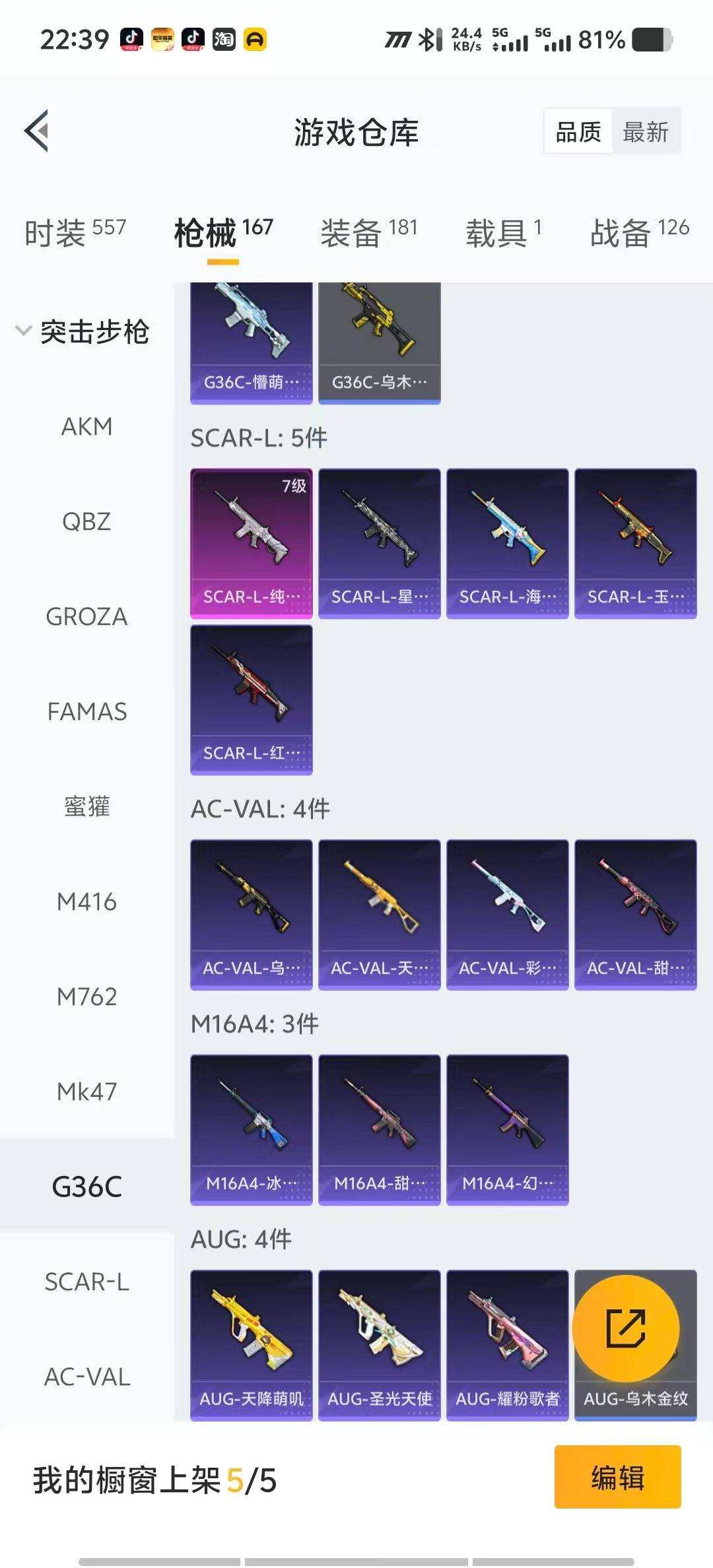This screenshot has width=713, height=1568.
Task: Switch to the 载具 tab
Action: [503, 232]
